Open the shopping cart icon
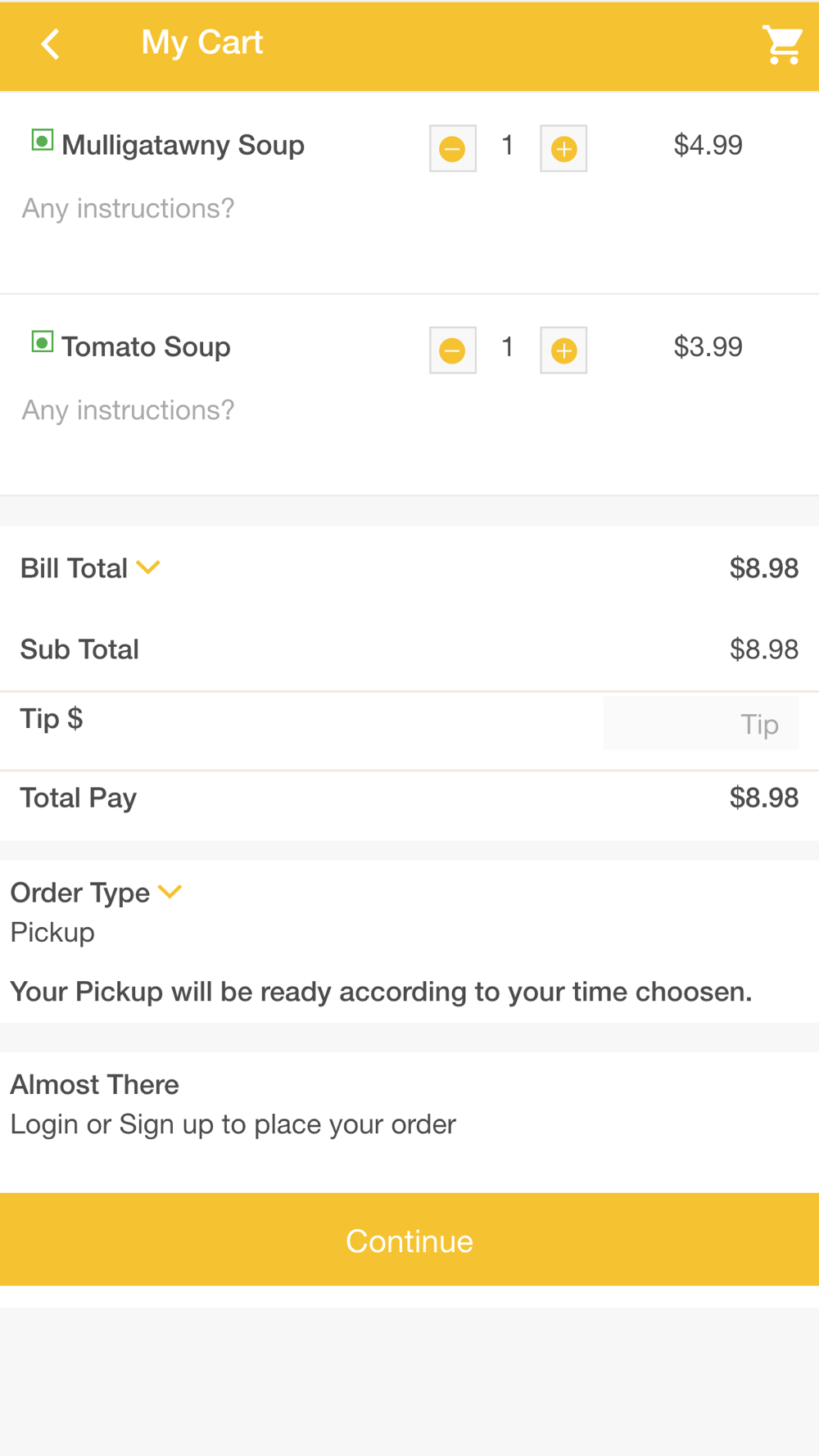The height and width of the screenshot is (1456, 819). 782,44
